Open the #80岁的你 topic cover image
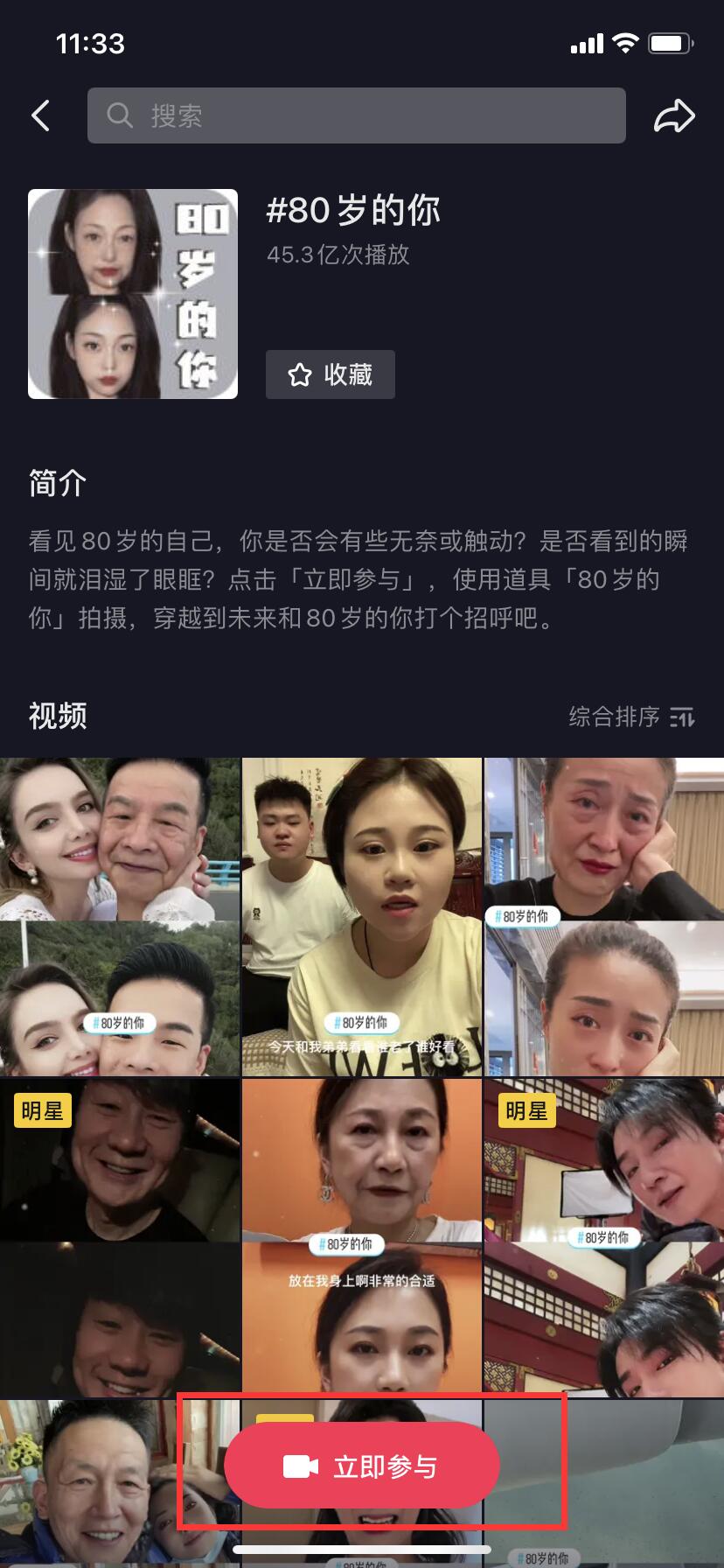The image size is (724, 1568). 133,294
